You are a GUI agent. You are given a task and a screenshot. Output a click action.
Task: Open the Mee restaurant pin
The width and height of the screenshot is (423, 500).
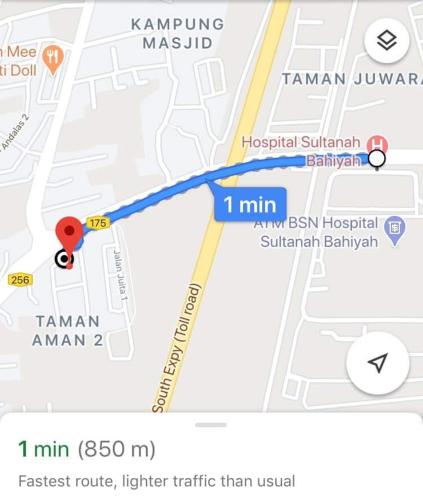click(x=53, y=59)
